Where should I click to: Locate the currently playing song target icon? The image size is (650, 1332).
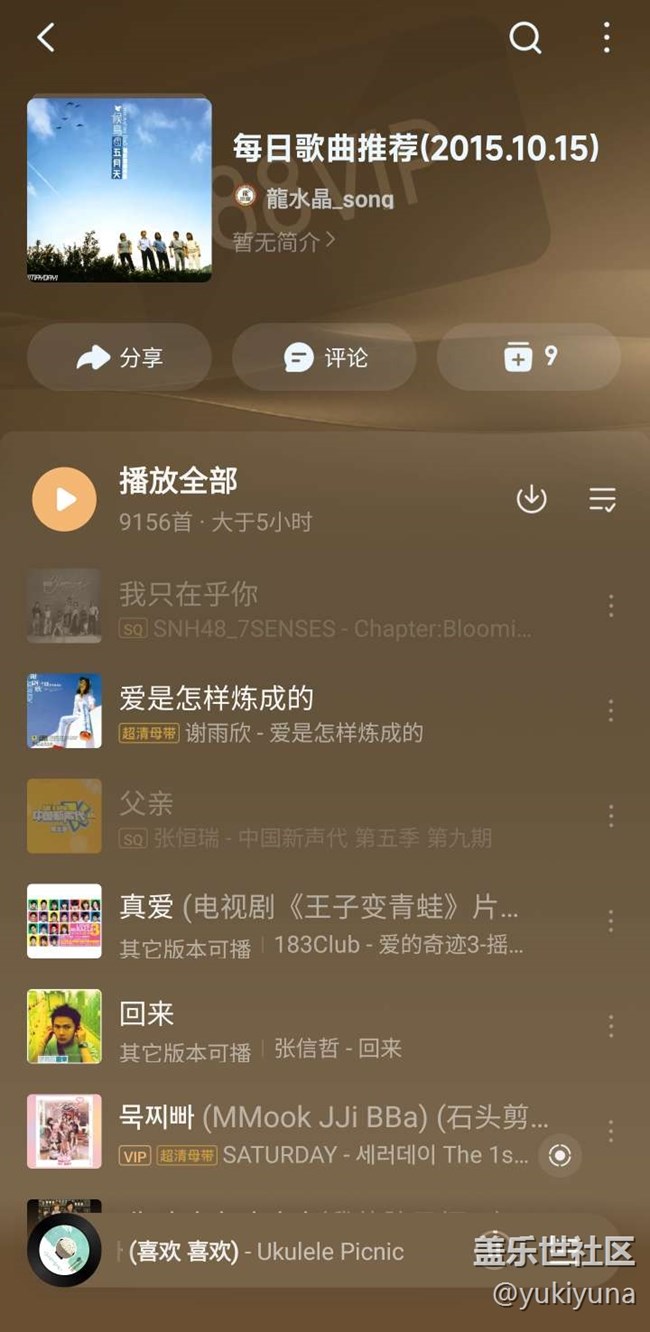tap(560, 1155)
